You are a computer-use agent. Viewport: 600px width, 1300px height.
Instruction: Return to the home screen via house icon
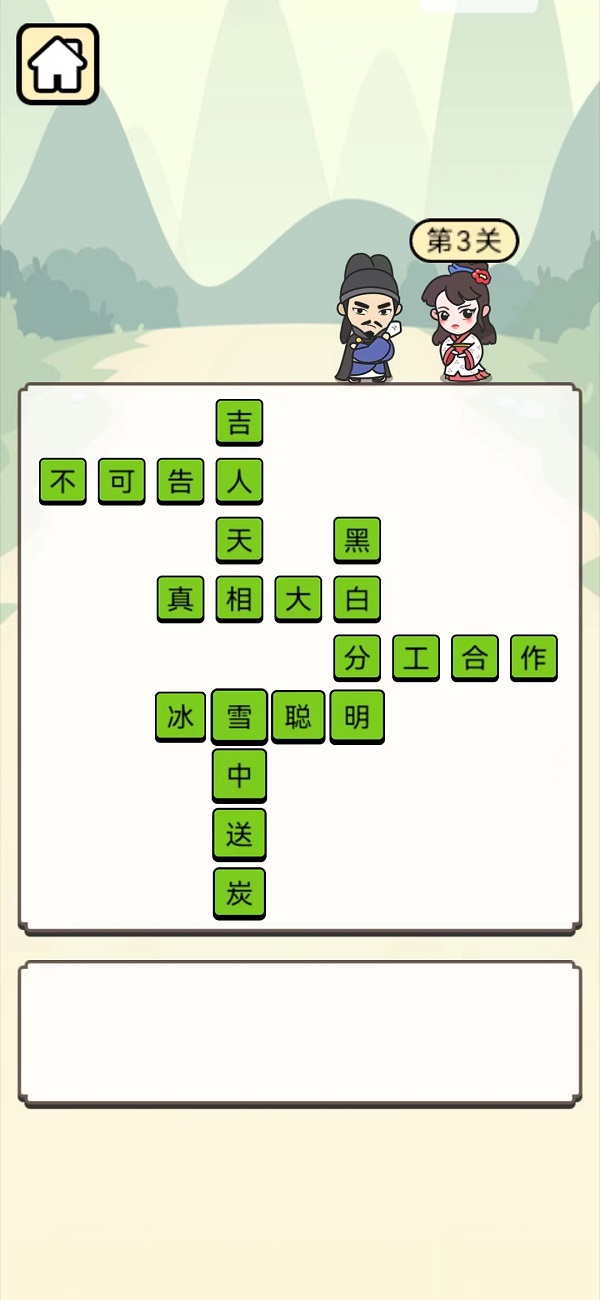point(58,65)
